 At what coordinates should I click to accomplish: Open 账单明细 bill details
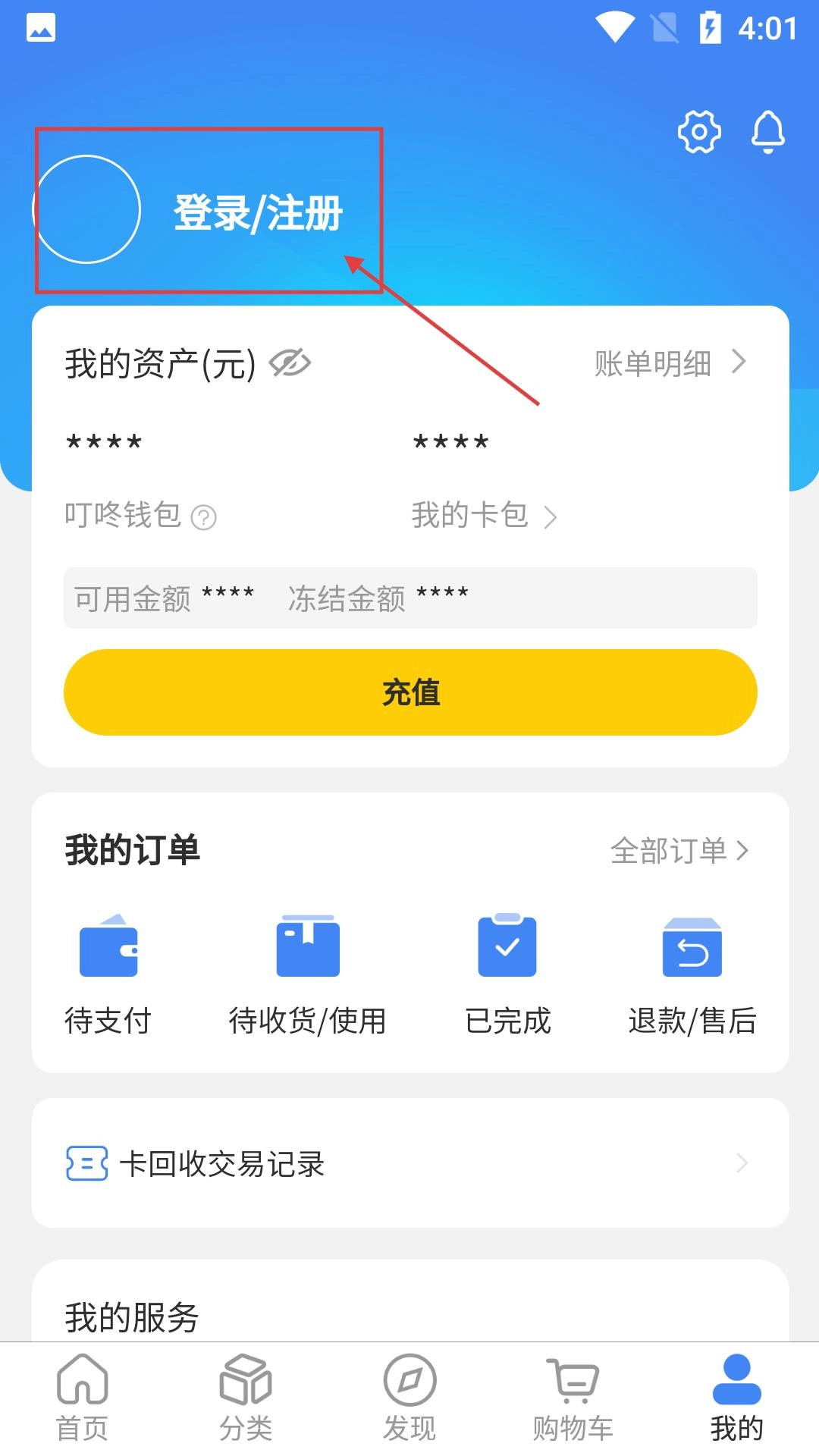pos(669,363)
